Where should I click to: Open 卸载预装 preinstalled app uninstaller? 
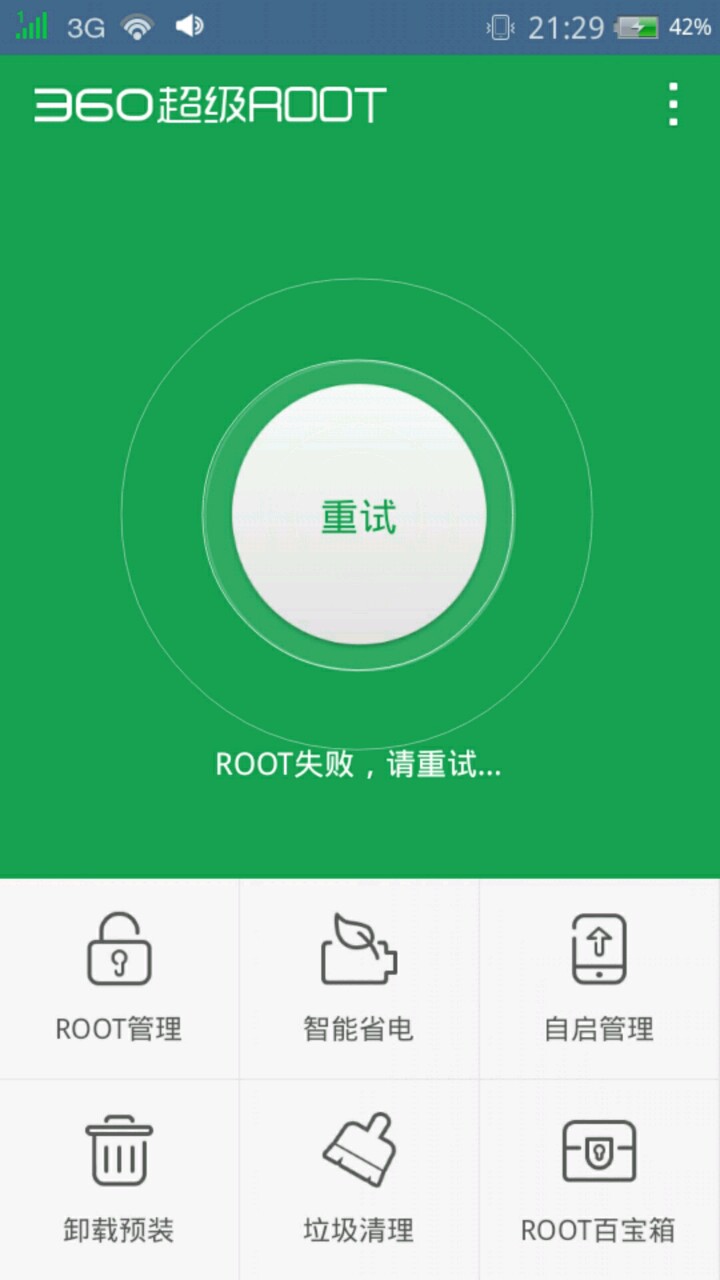[119, 1178]
